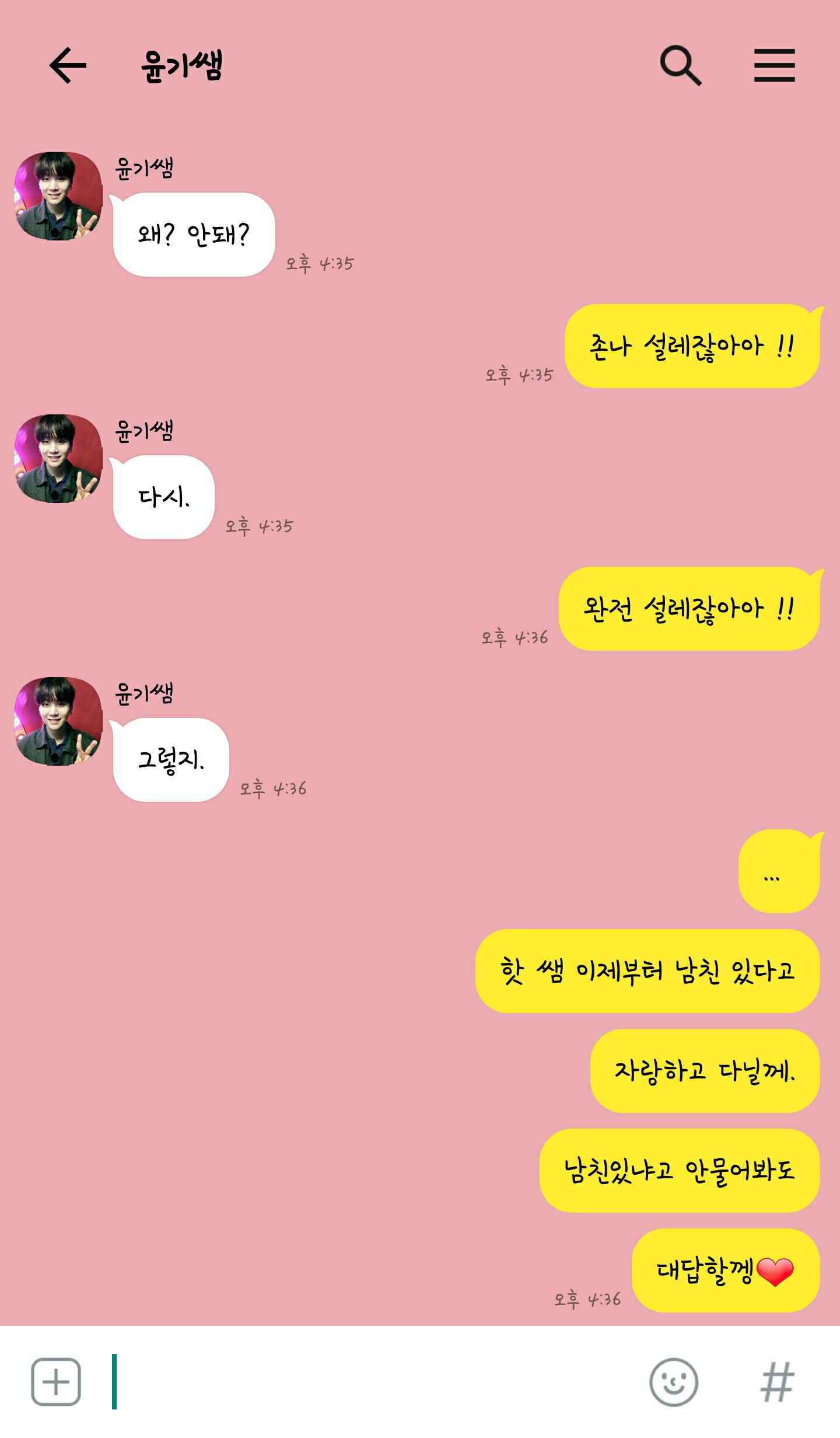Tap the plus attachment button
The width and height of the screenshot is (840, 1438).
pos(56,1381)
